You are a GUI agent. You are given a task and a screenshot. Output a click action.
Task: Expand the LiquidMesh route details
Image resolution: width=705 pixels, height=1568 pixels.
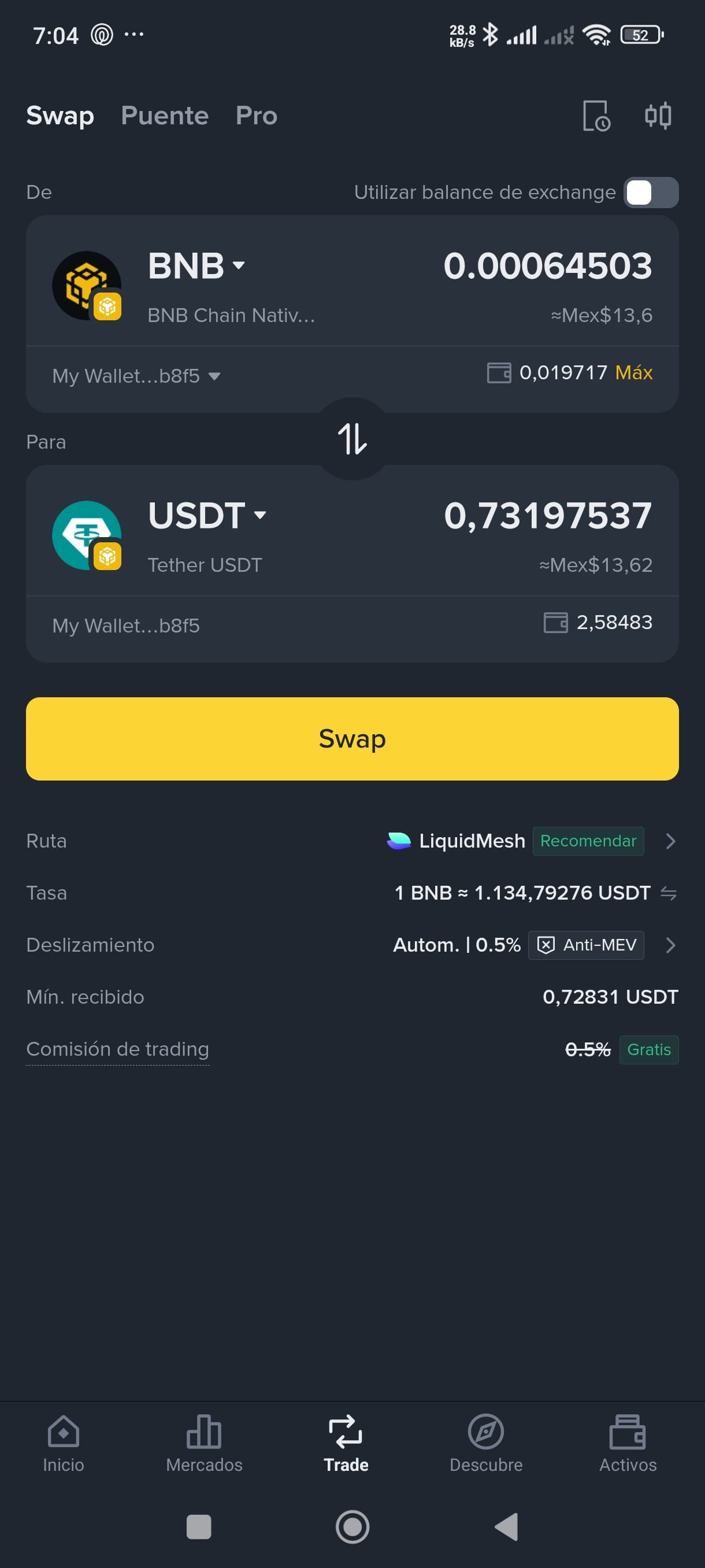670,841
